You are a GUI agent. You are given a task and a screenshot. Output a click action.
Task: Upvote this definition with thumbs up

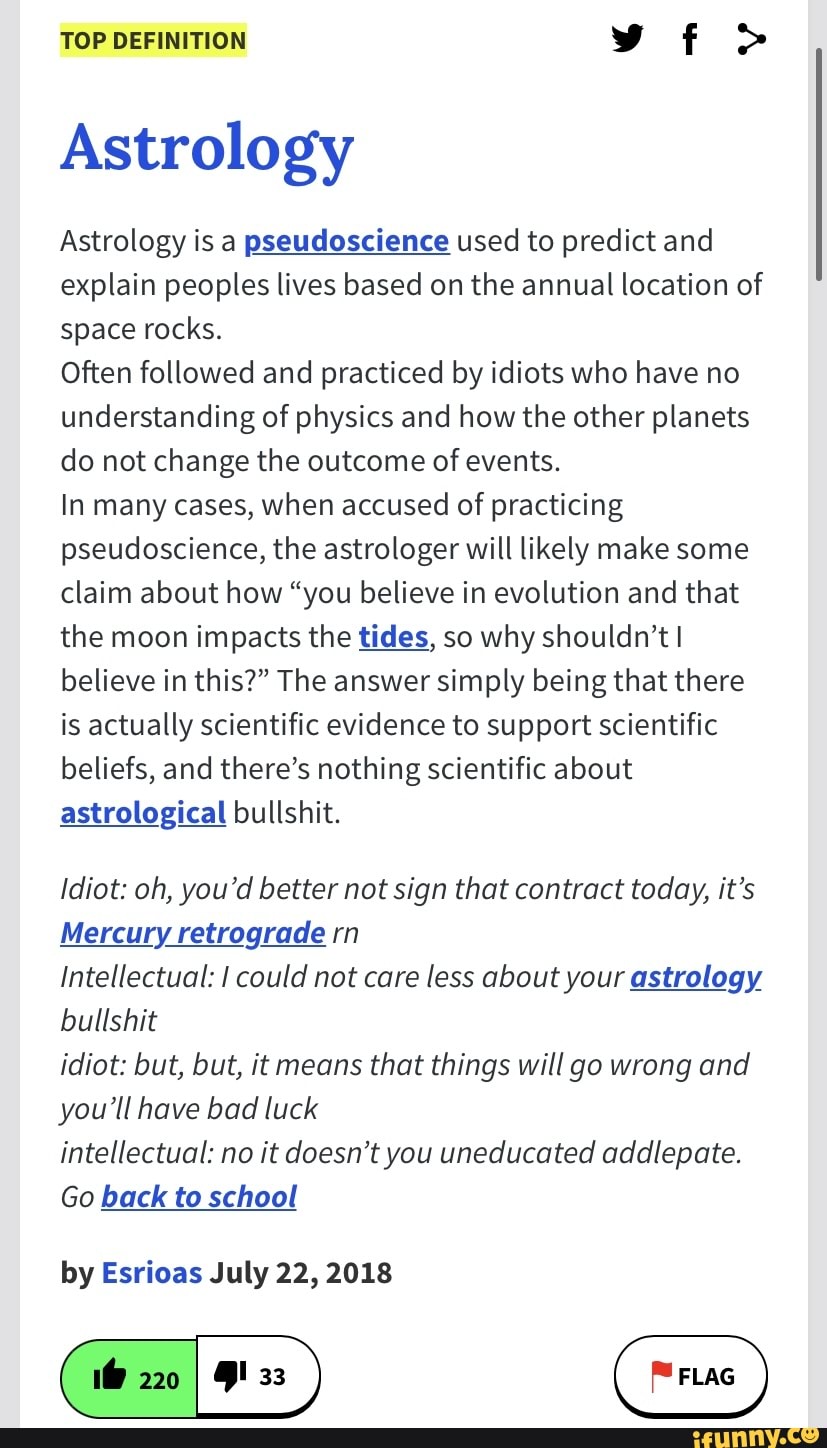(x=130, y=1378)
